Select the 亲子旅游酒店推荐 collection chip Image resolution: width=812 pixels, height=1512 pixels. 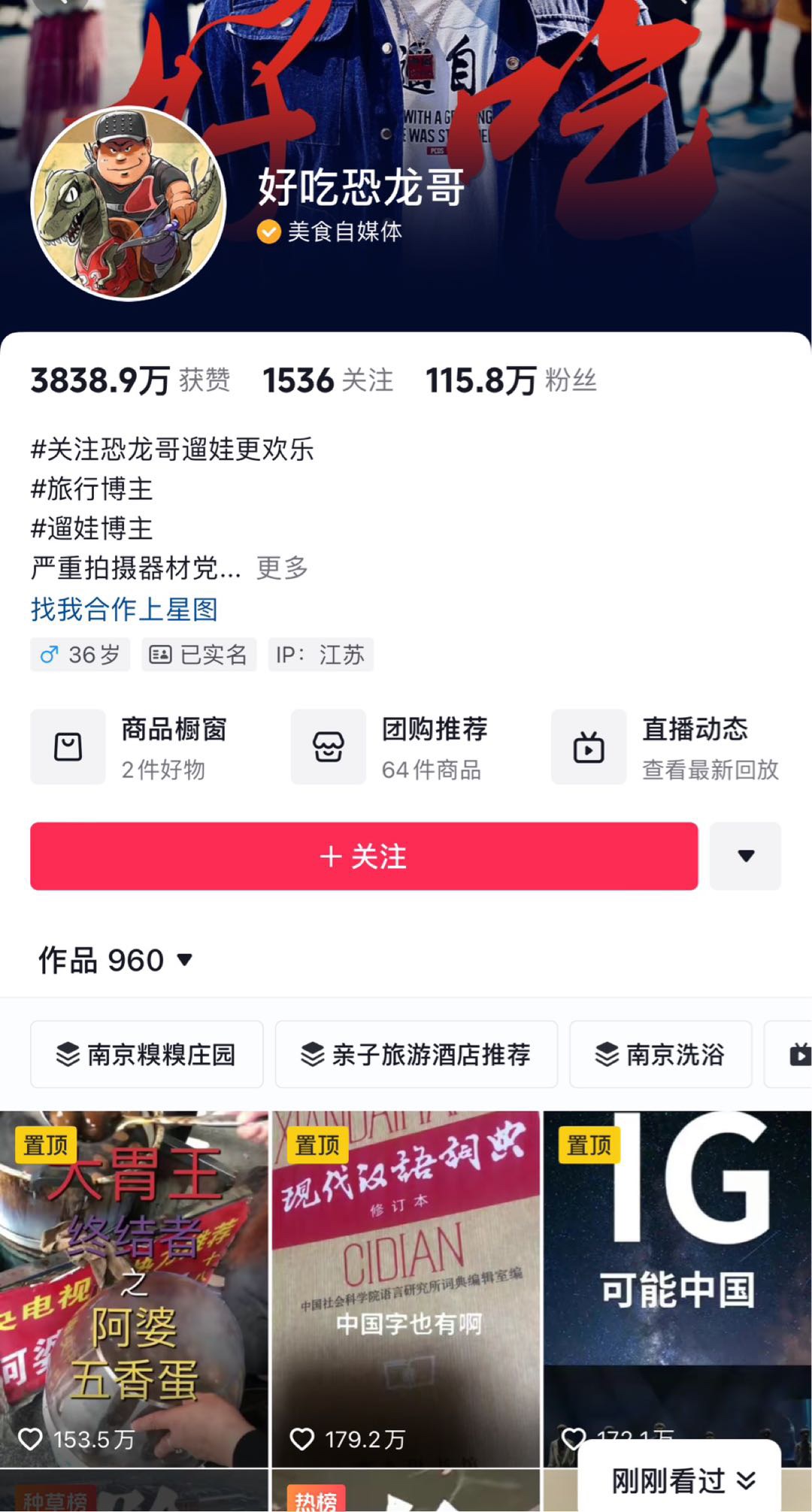coord(416,1054)
